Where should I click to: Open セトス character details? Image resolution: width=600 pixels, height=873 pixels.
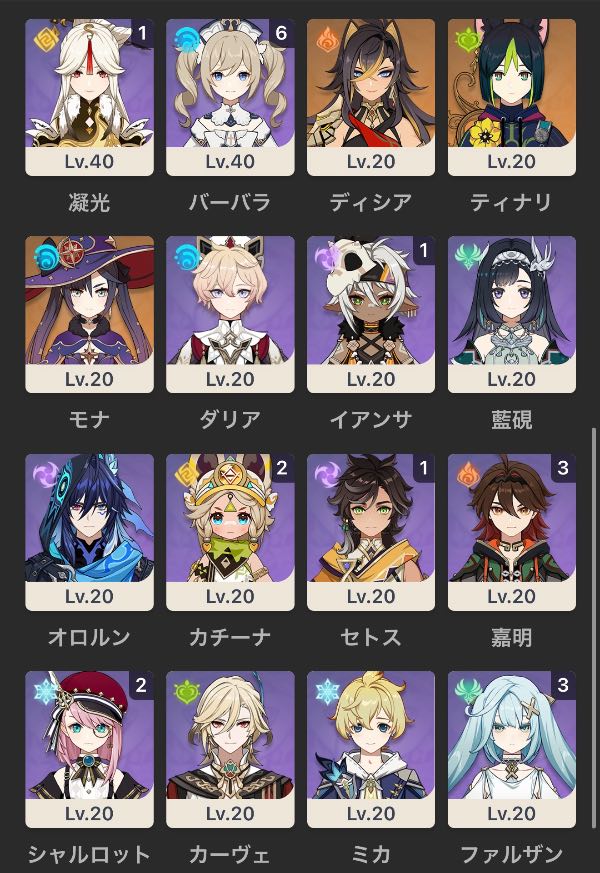pos(371,531)
